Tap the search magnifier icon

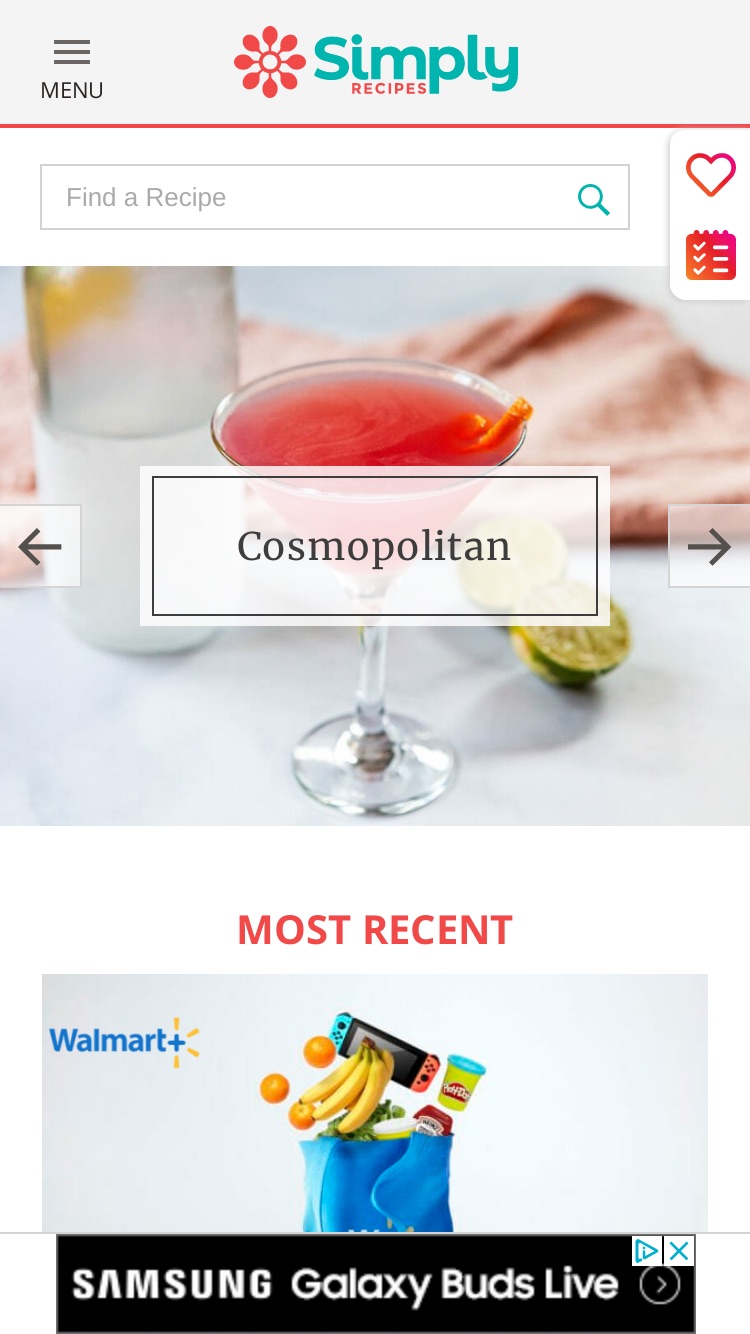[x=593, y=199]
